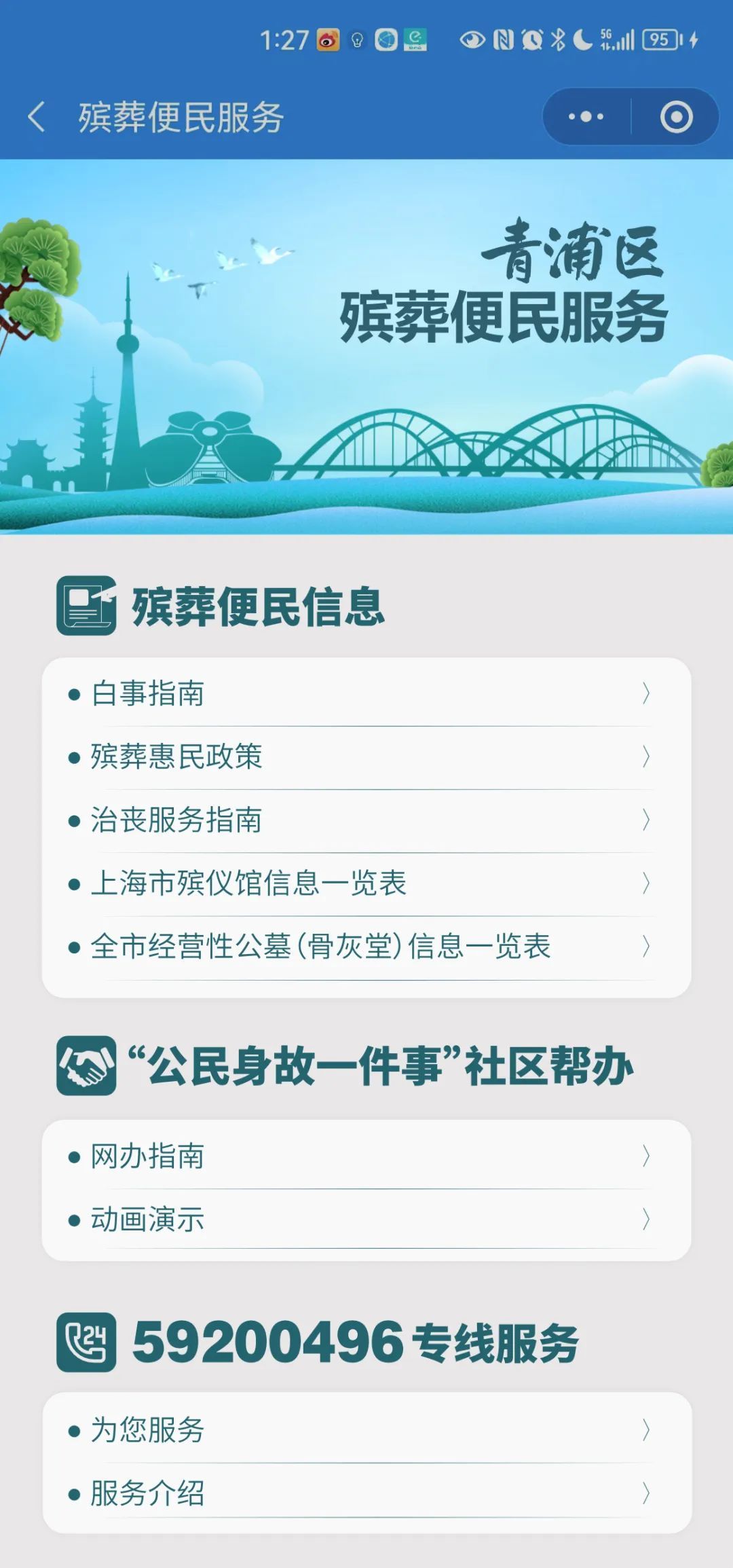Go back from 殡葬便民服务 page

coord(37,117)
